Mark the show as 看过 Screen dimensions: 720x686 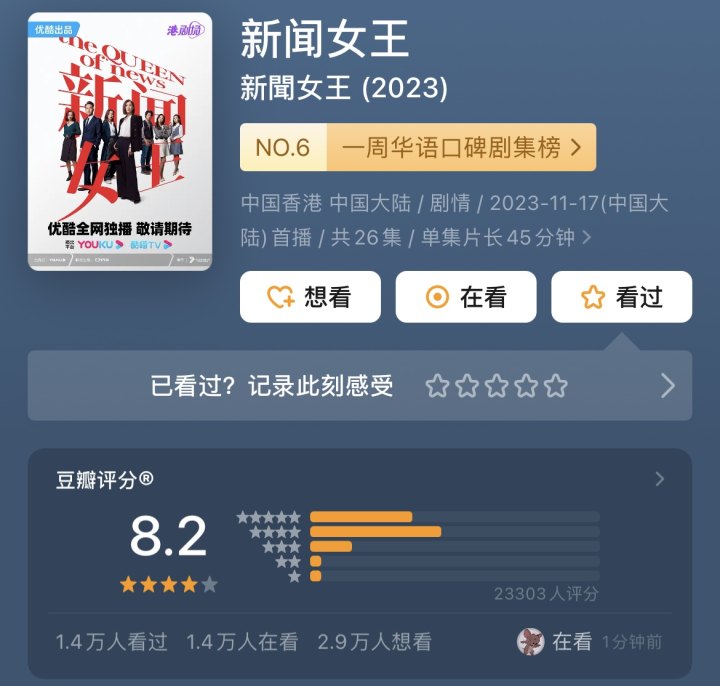[x=621, y=297]
